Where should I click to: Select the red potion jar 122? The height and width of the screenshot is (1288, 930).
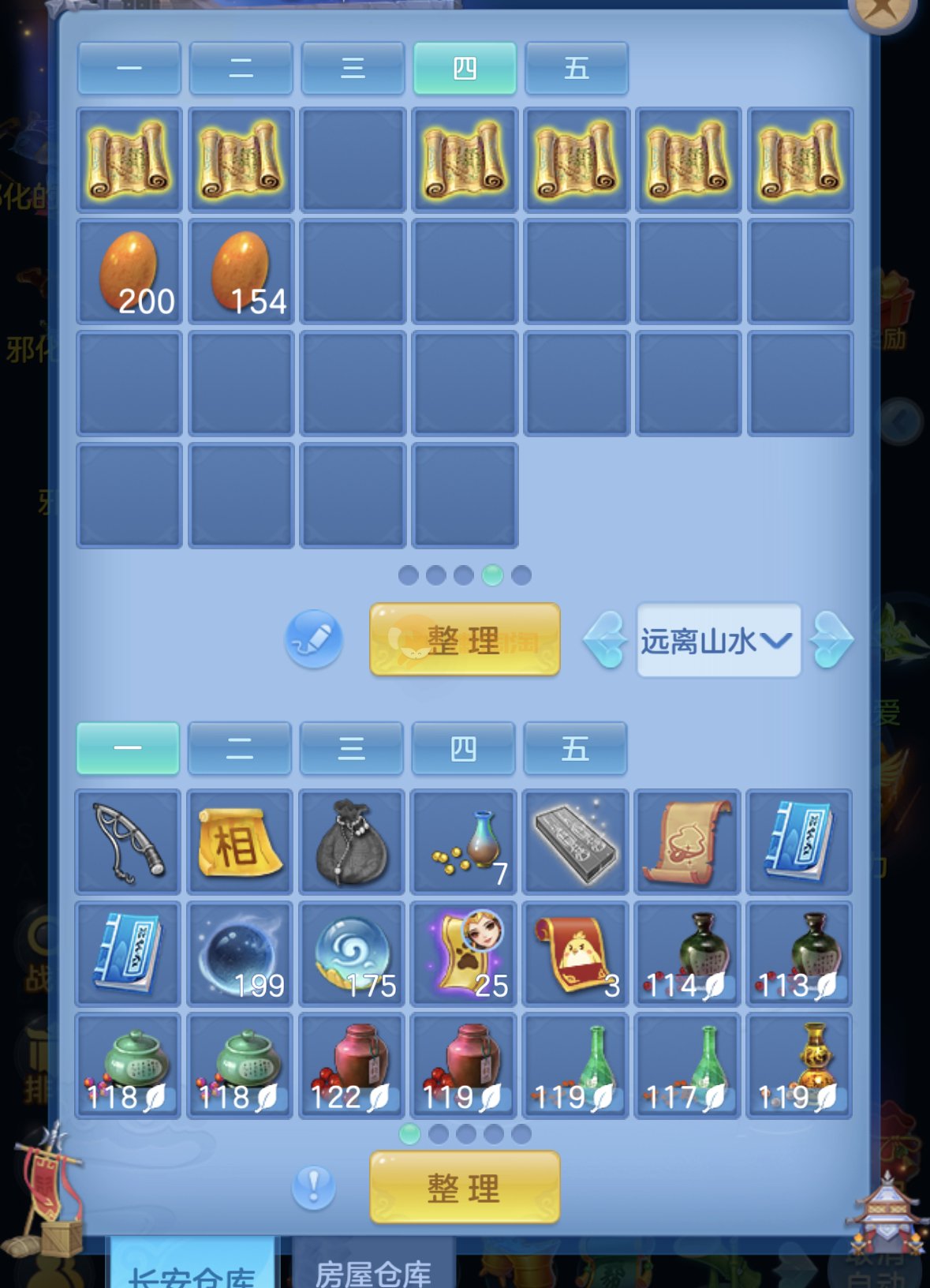point(352,1065)
